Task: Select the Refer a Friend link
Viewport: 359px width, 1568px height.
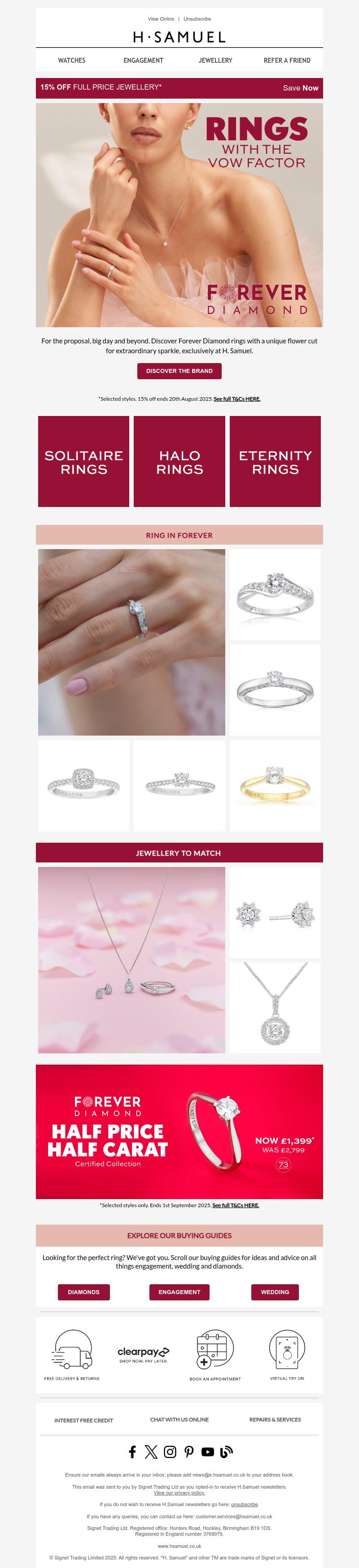Action: (286, 60)
